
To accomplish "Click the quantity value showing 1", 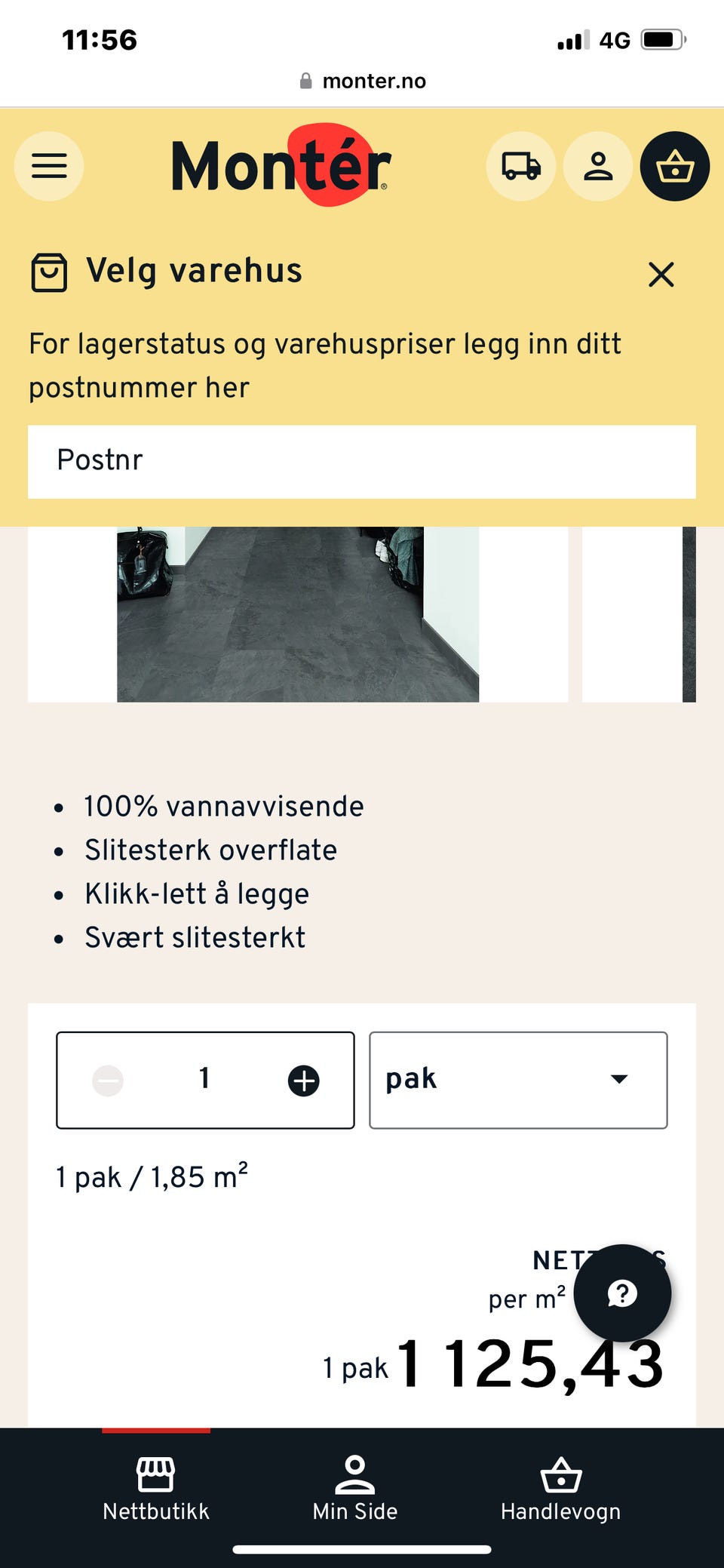I will [x=204, y=1079].
